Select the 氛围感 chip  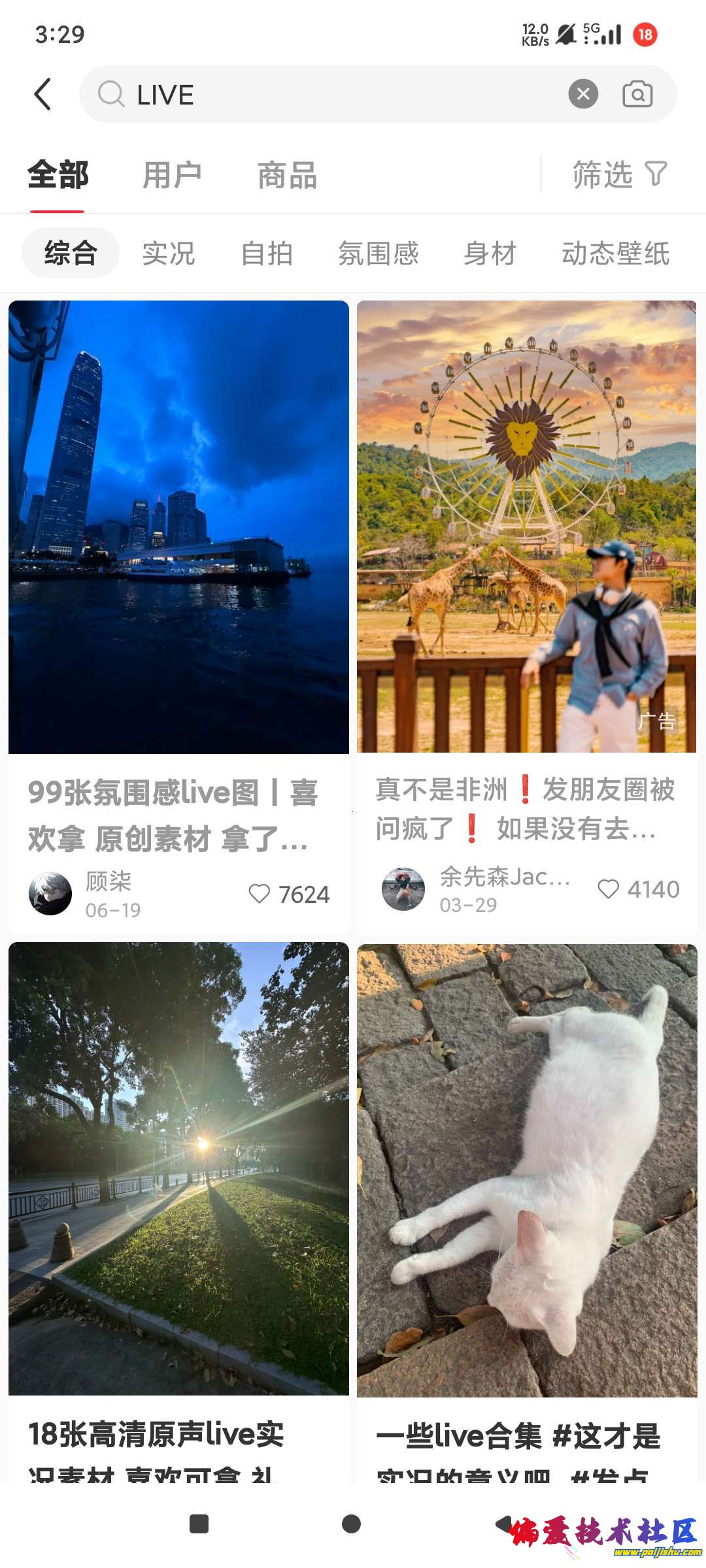378,253
